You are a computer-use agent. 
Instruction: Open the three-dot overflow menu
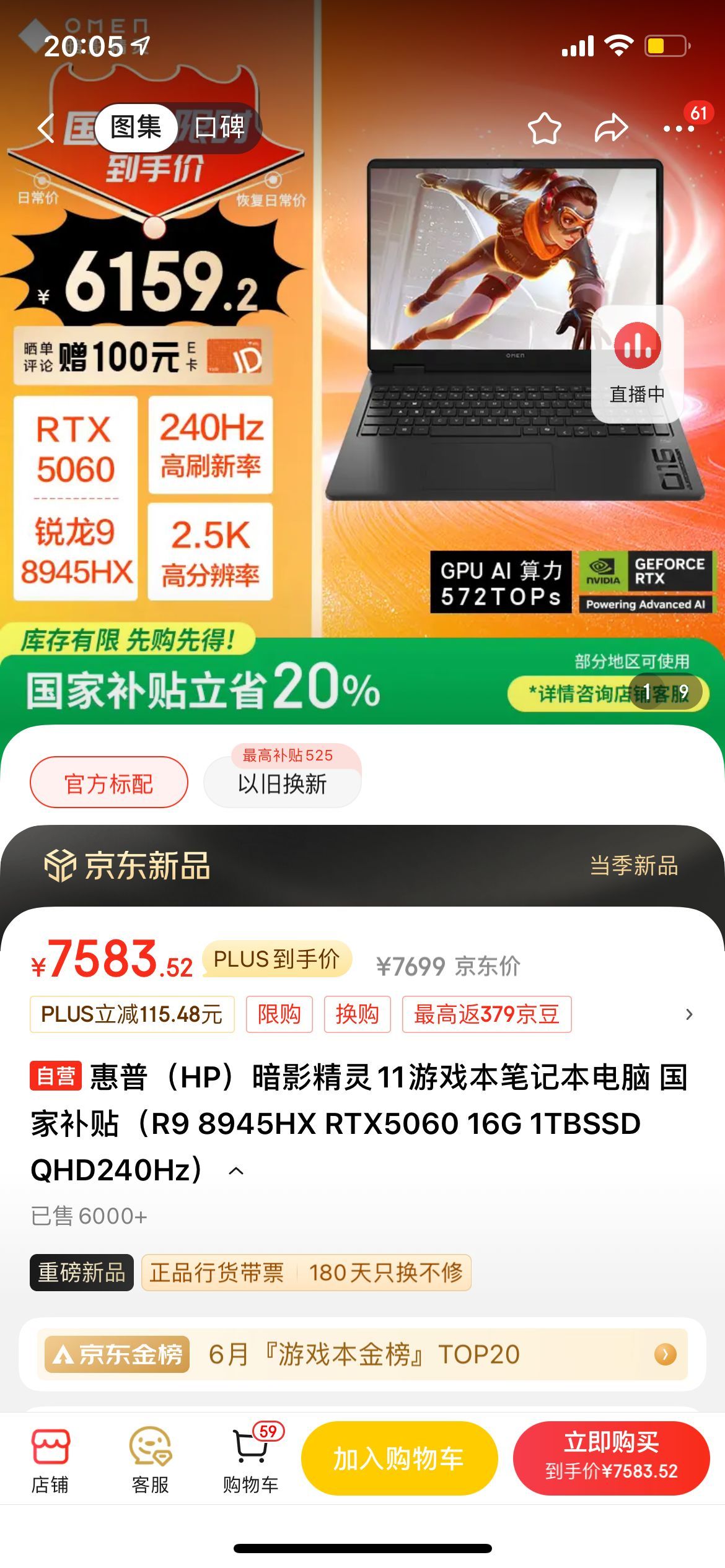(678, 129)
